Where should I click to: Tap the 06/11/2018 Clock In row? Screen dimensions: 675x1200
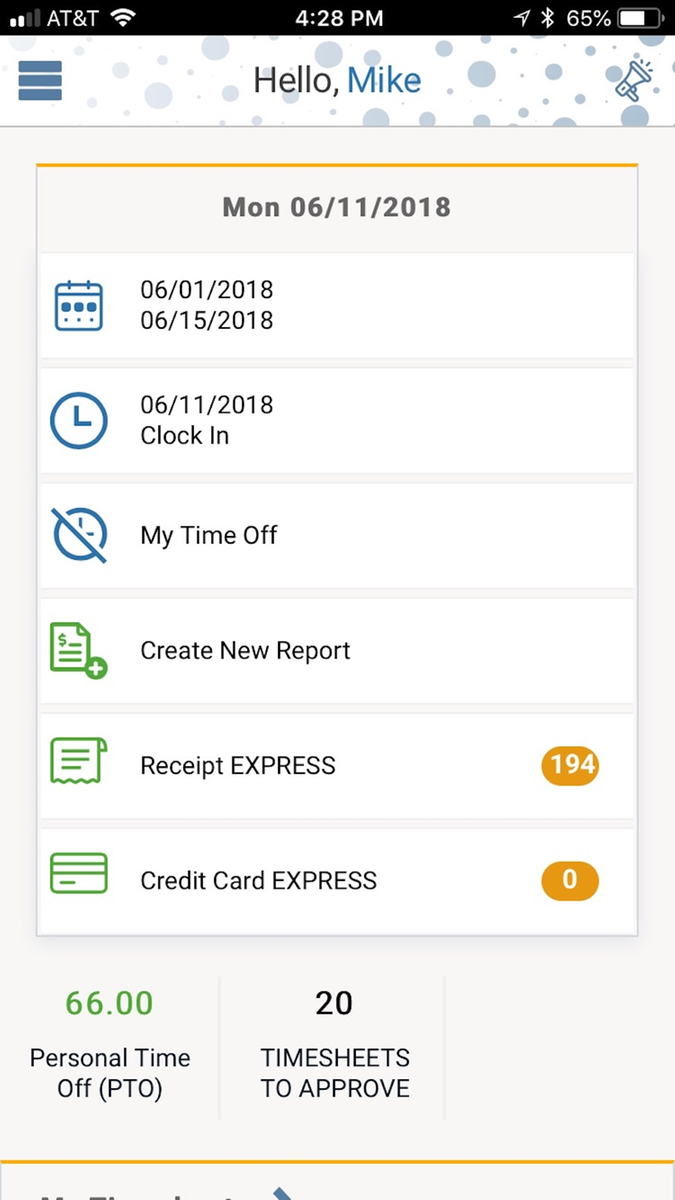click(x=336, y=420)
